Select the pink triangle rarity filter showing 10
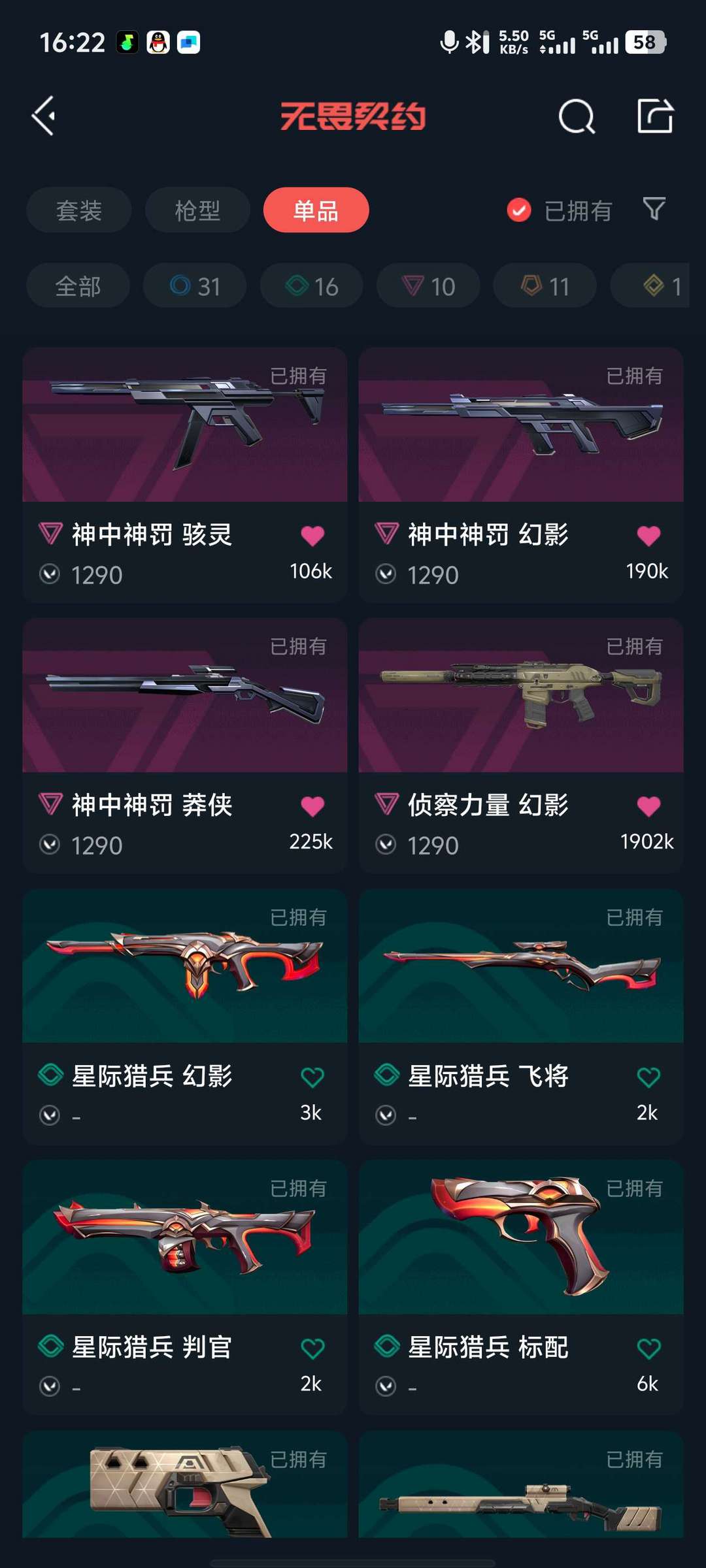Screen dimensions: 706x1568 pyautogui.click(x=428, y=286)
